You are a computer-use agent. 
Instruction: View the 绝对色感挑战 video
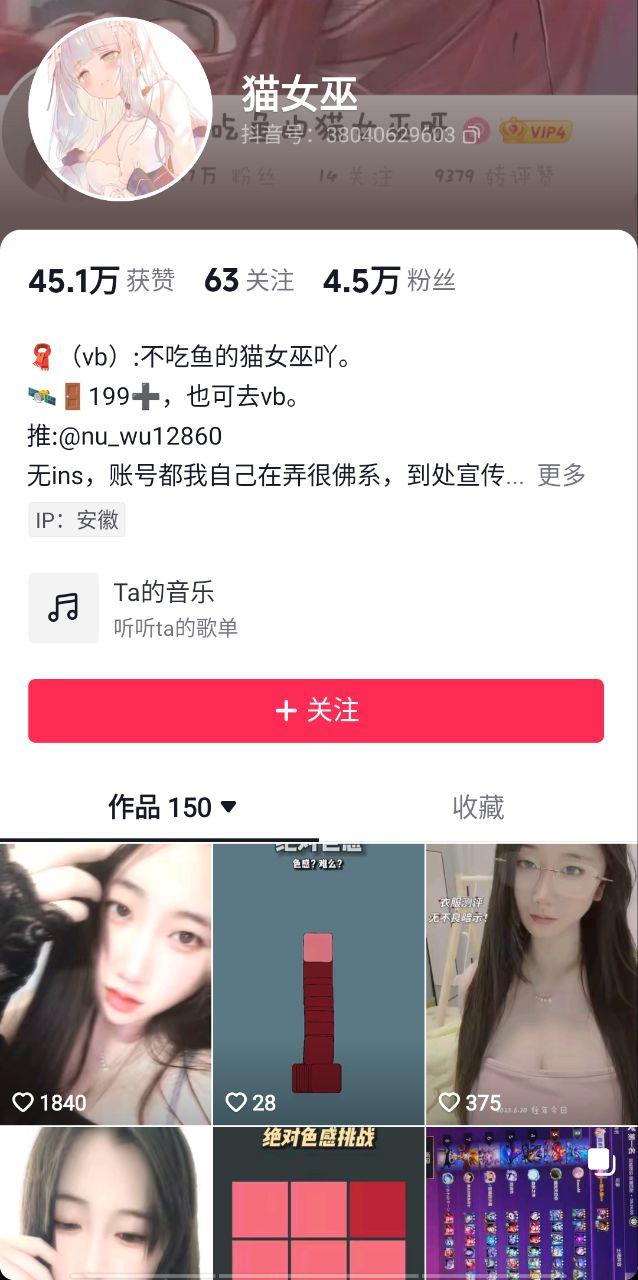[318, 1204]
